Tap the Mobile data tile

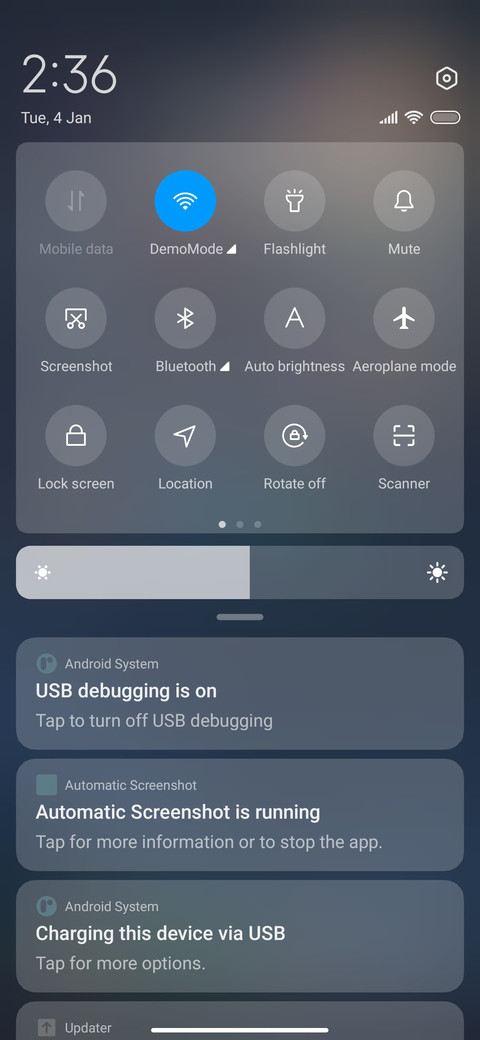click(76, 201)
